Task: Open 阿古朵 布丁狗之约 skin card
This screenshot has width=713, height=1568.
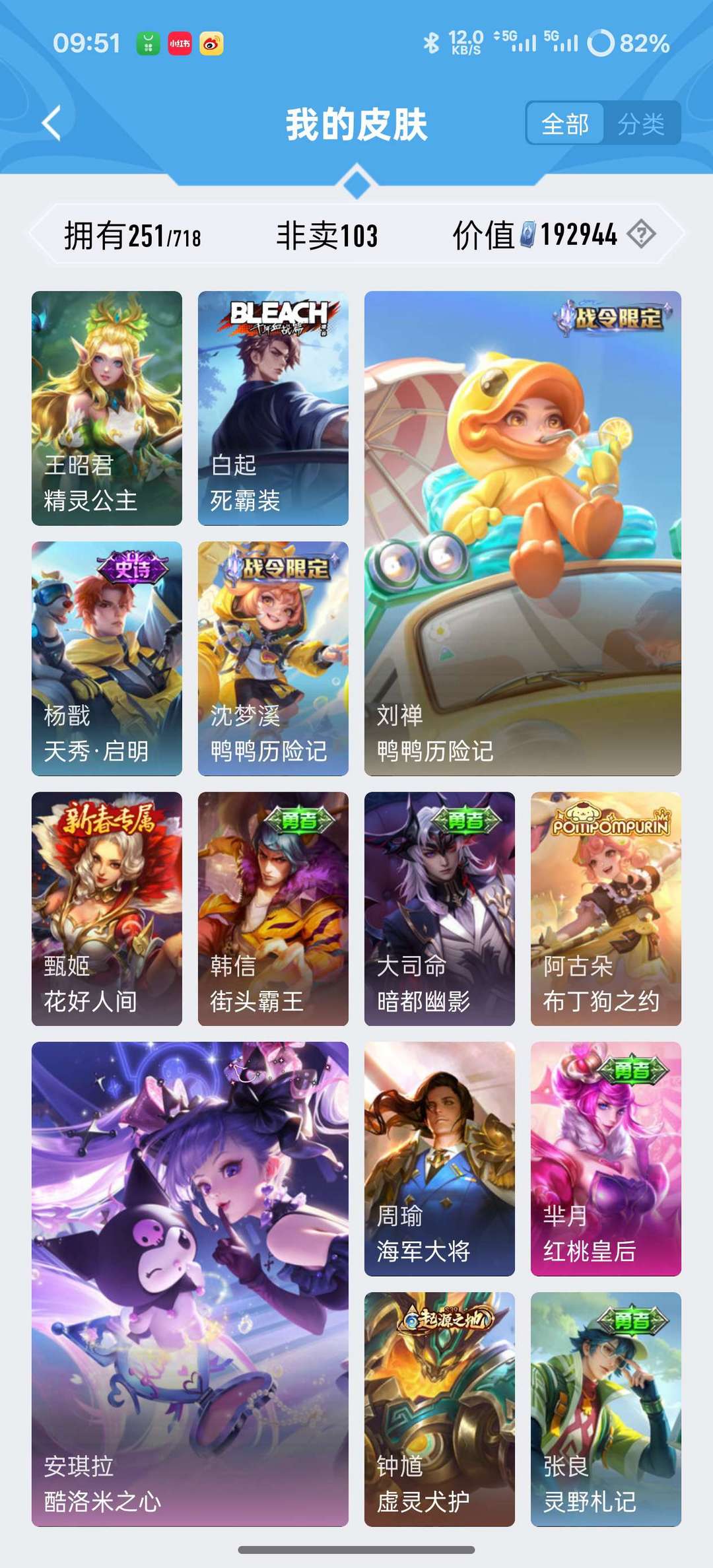Action: (x=606, y=908)
